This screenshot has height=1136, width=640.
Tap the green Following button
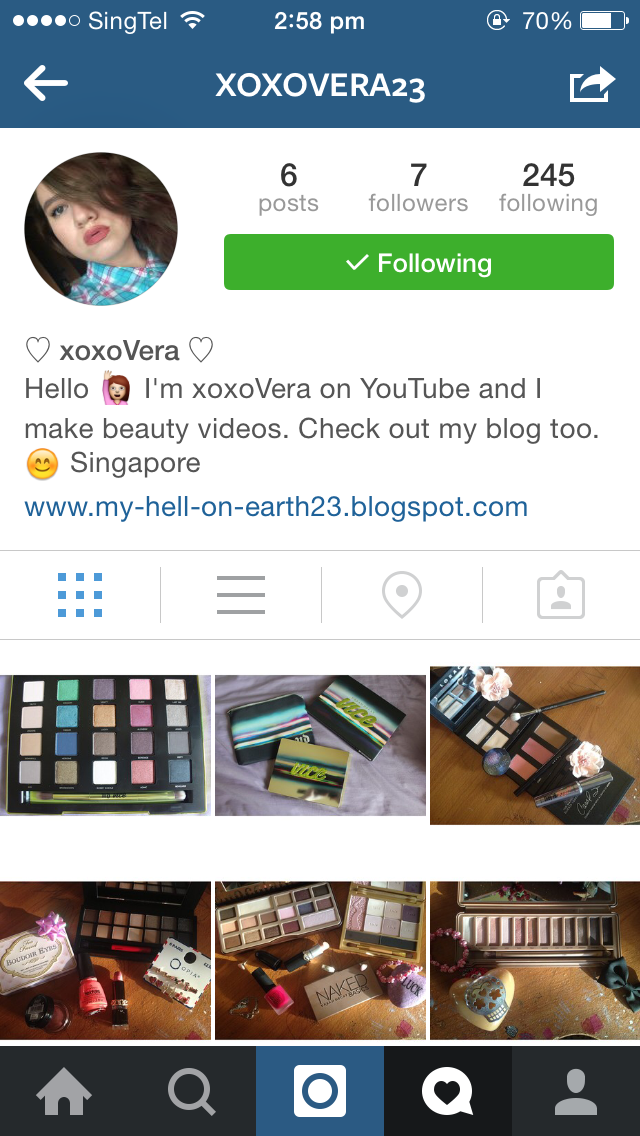[419, 262]
